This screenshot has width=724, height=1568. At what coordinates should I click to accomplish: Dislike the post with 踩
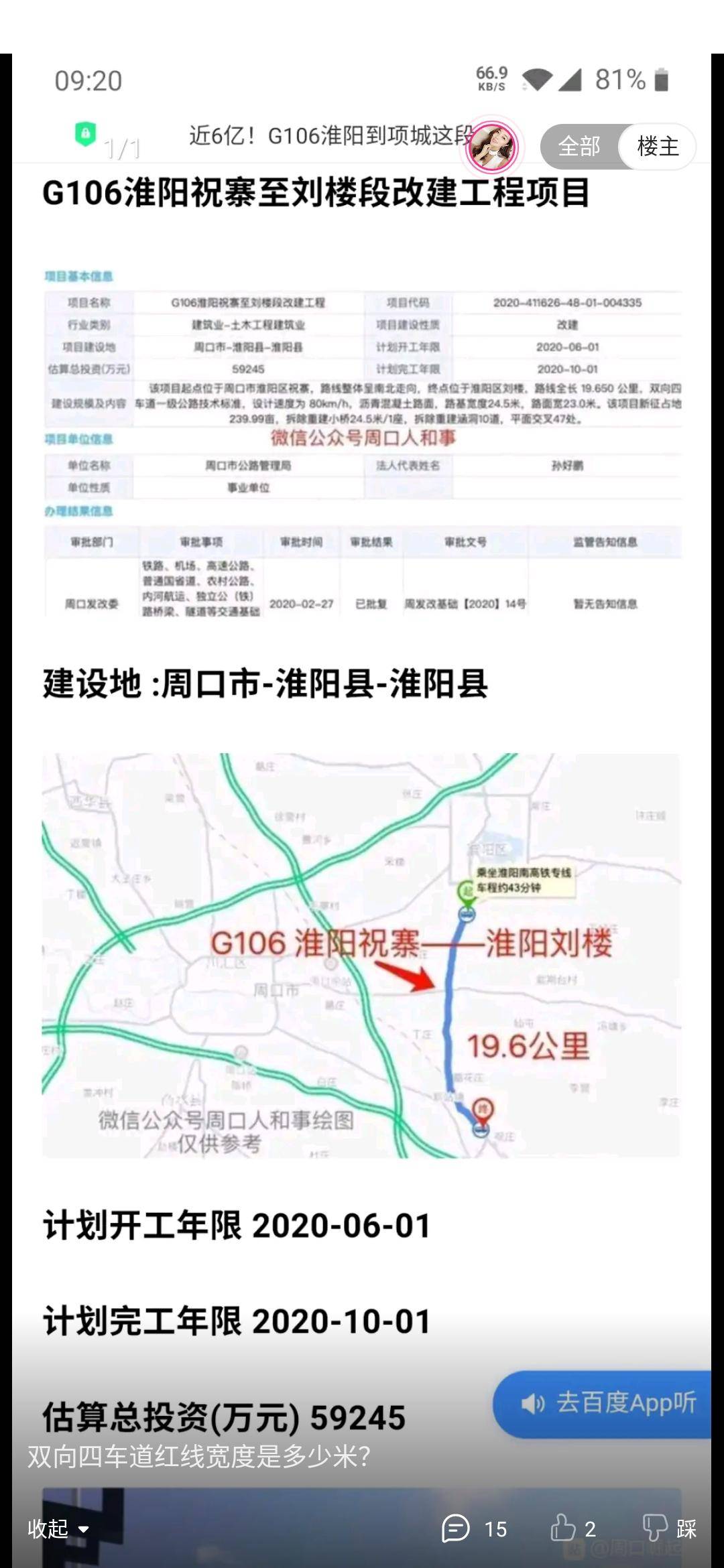click(x=669, y=1528)
